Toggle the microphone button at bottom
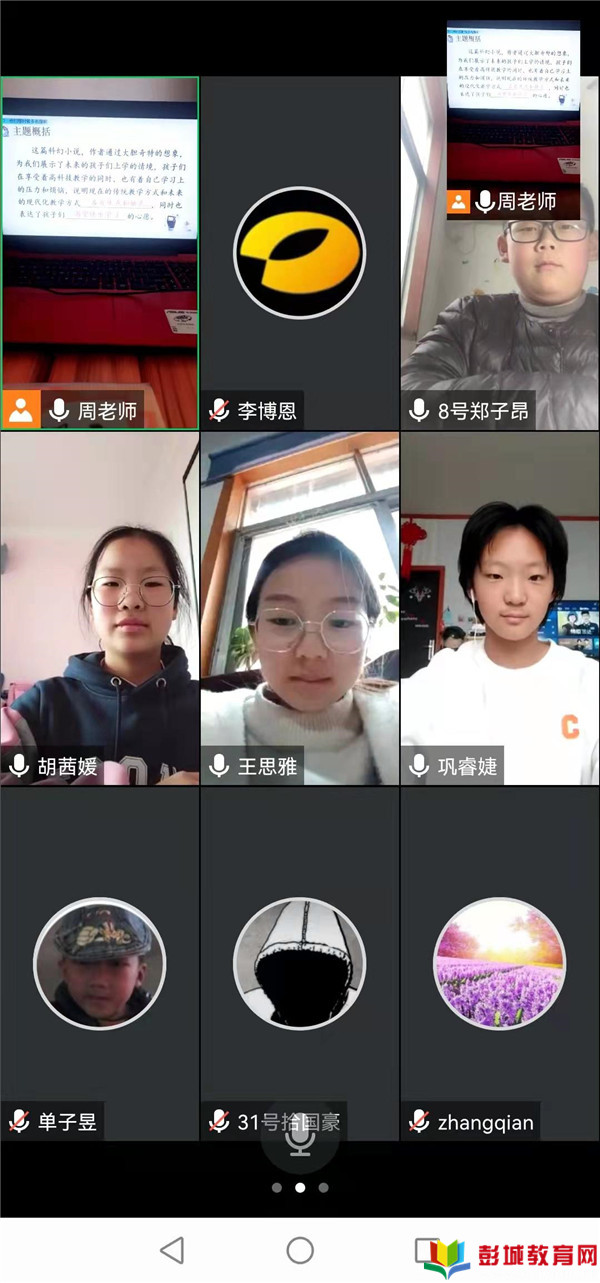The image size is (600, 1283). (x=299, y=1138)
